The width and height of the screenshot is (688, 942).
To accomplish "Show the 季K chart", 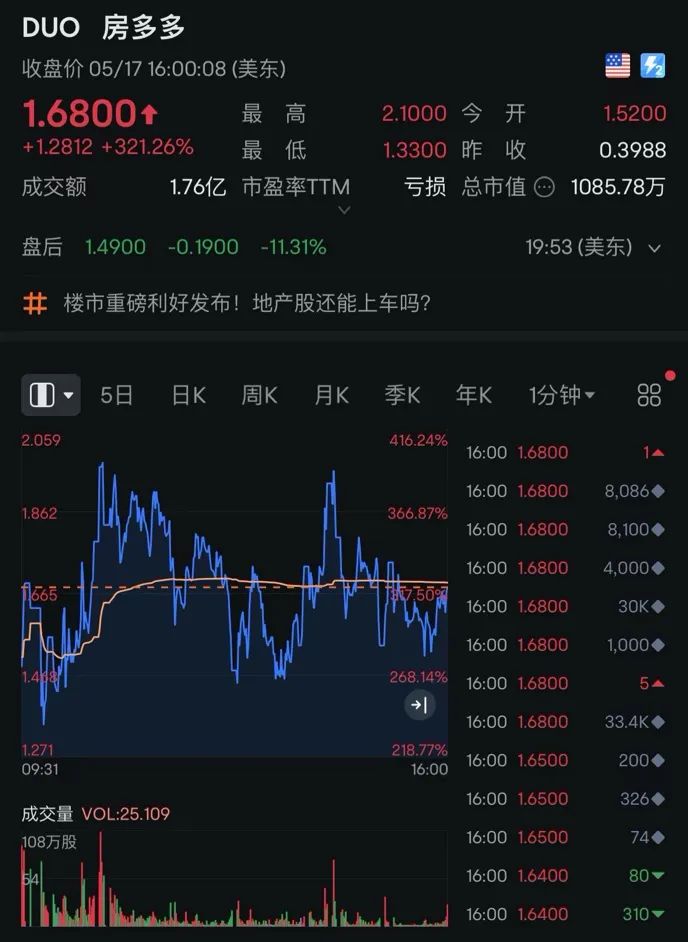I will (x=402, y=395).
